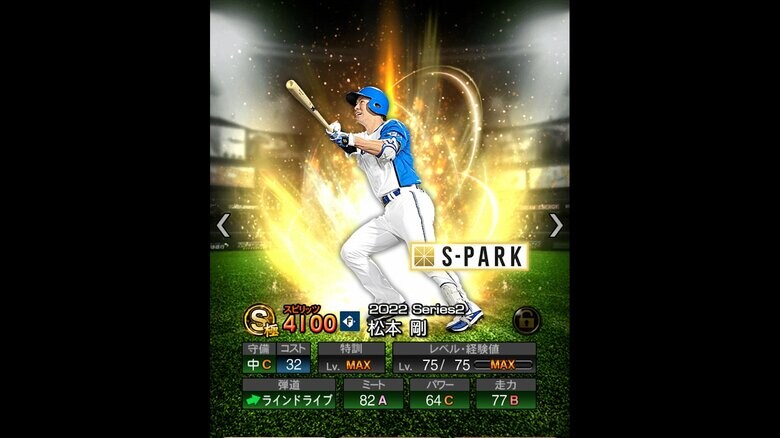780x438 pixels.
Task: Go to the previous player card
Action: [223, 225]
